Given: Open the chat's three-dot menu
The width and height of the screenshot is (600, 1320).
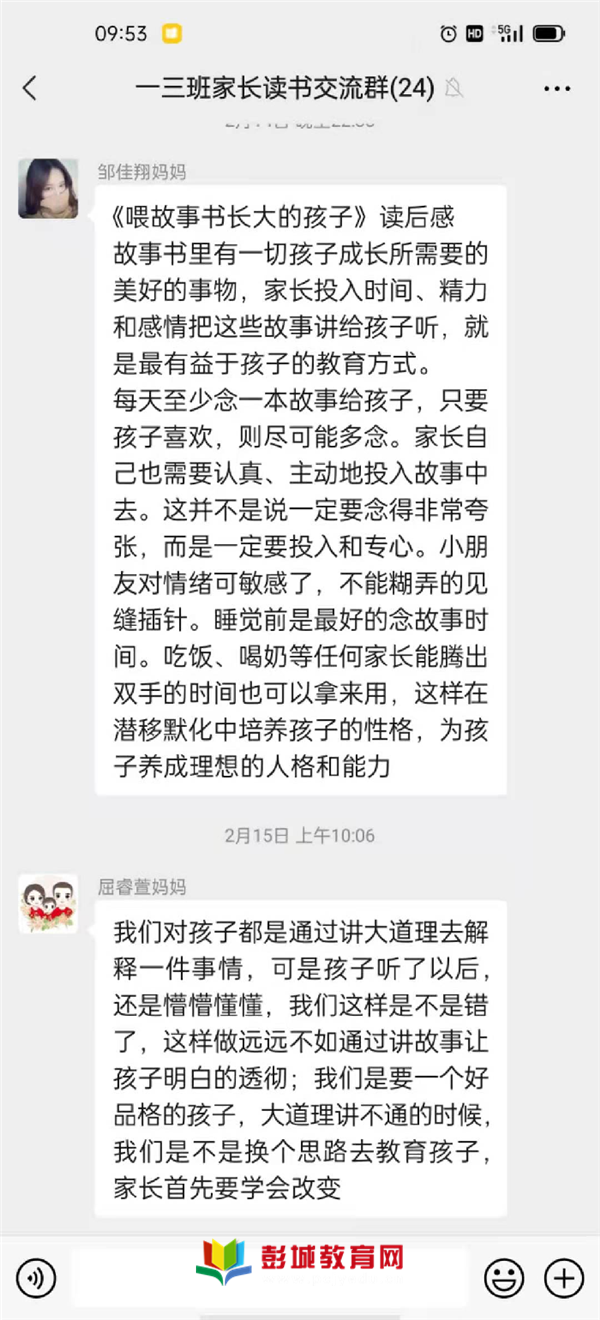Looking at the screenshot, I should [x=557, y=88].
